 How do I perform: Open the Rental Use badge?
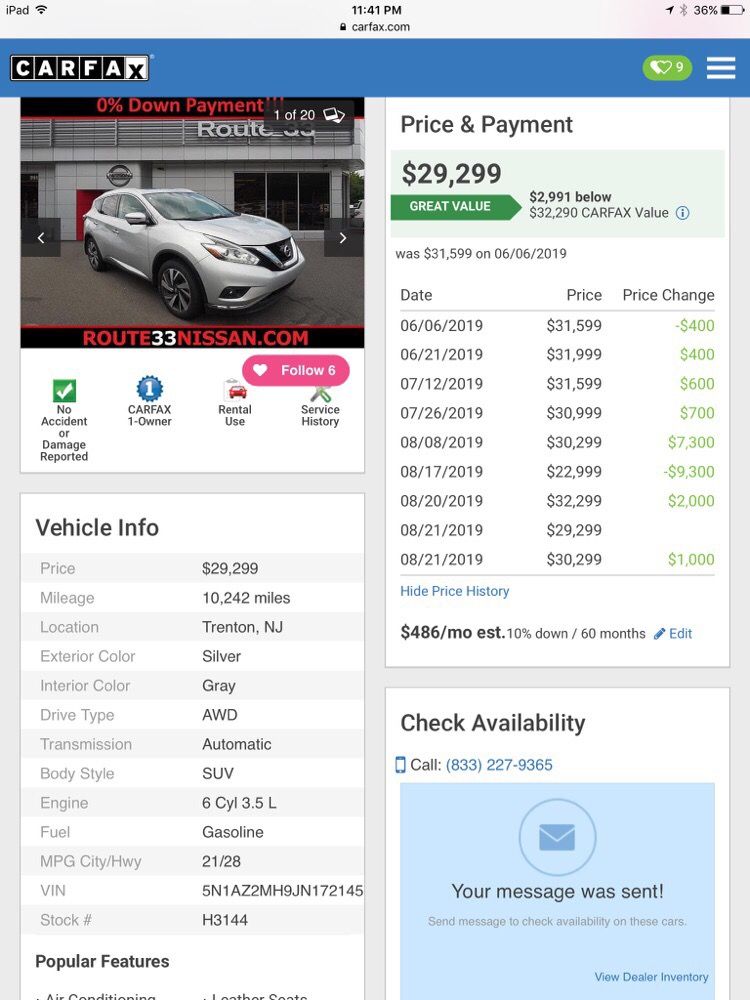click(x=235, y=403)
